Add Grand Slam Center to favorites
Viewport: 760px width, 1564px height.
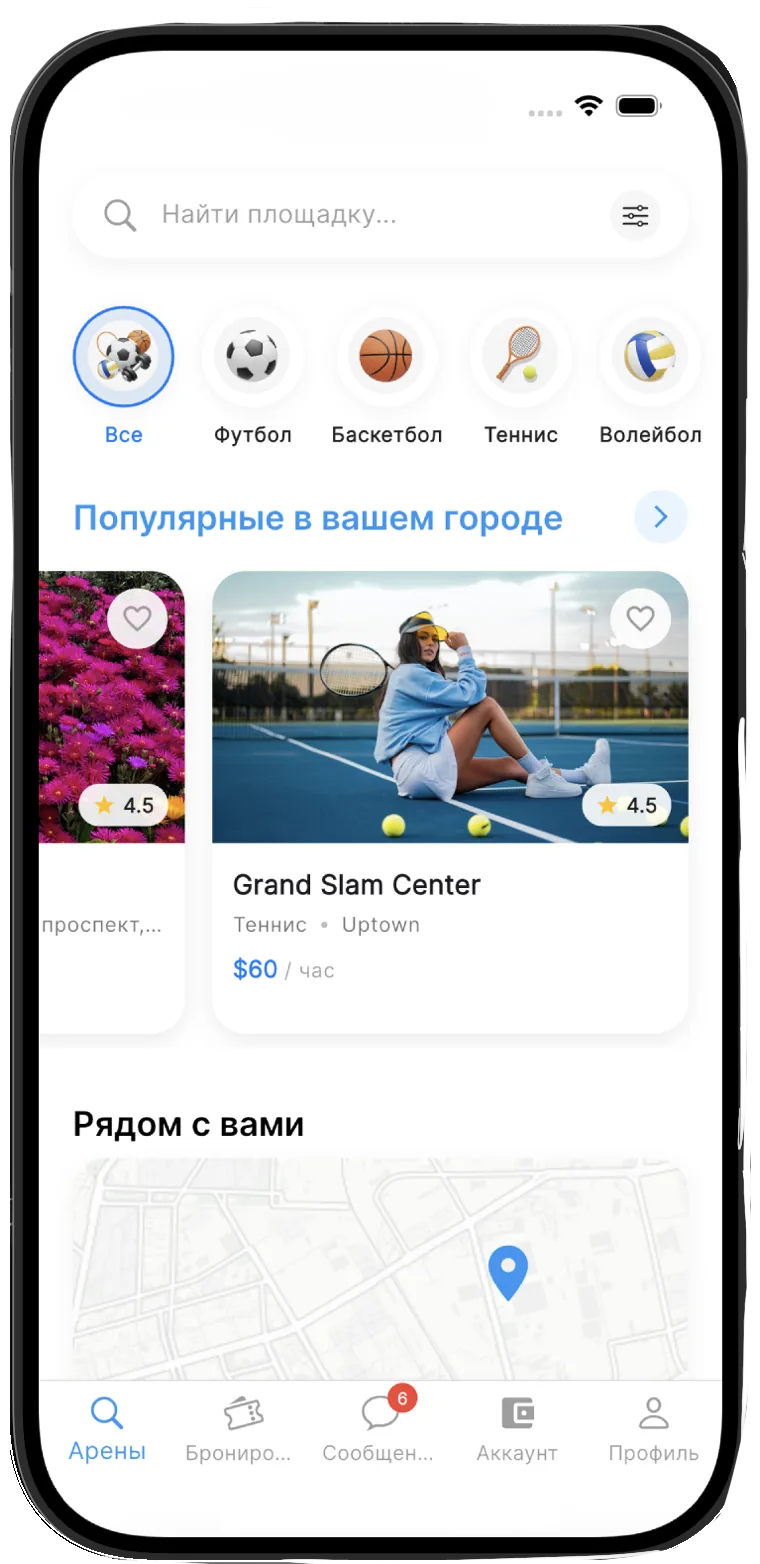coord(640,619)
